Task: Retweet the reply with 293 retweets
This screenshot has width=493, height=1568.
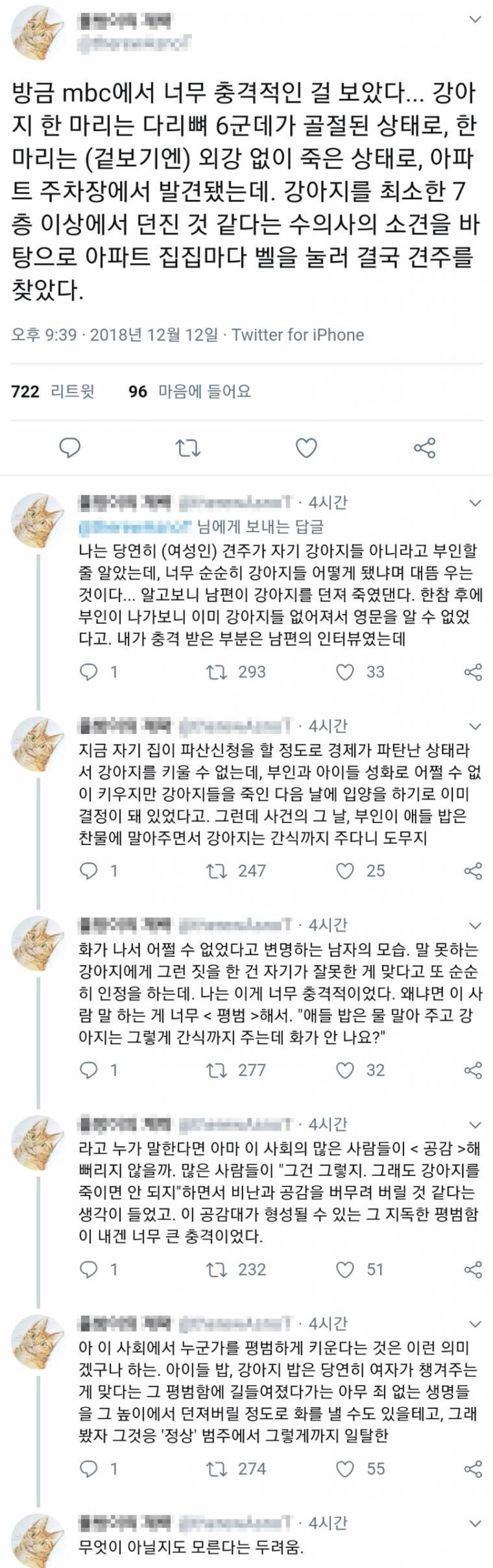Action: [216, 672]
